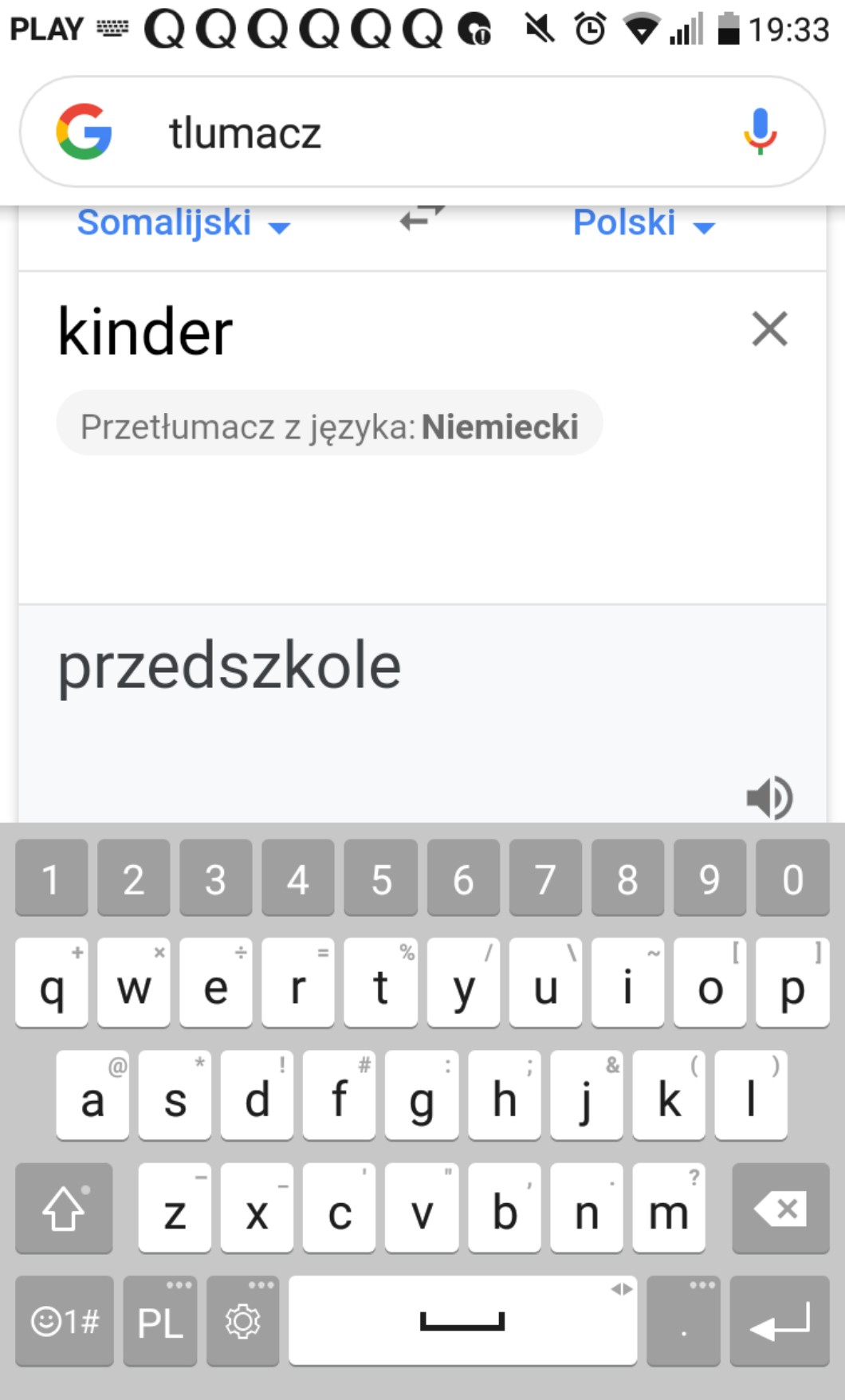The height and width of the screenshot is (1400, 845).
Task: Open keyboard settings with the gear key
Action: [x=243, y=1321]
